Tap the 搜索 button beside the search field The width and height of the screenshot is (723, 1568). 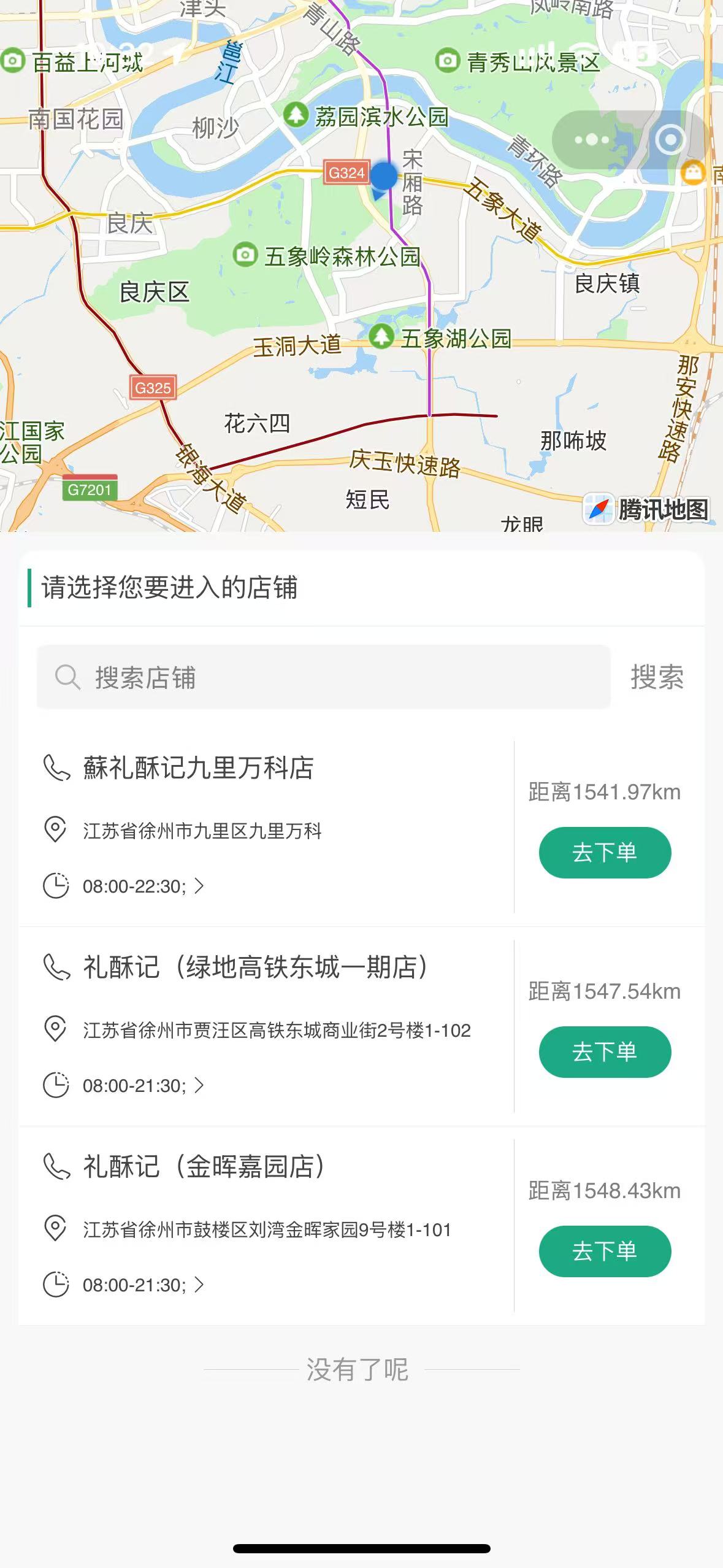(657, 677)
